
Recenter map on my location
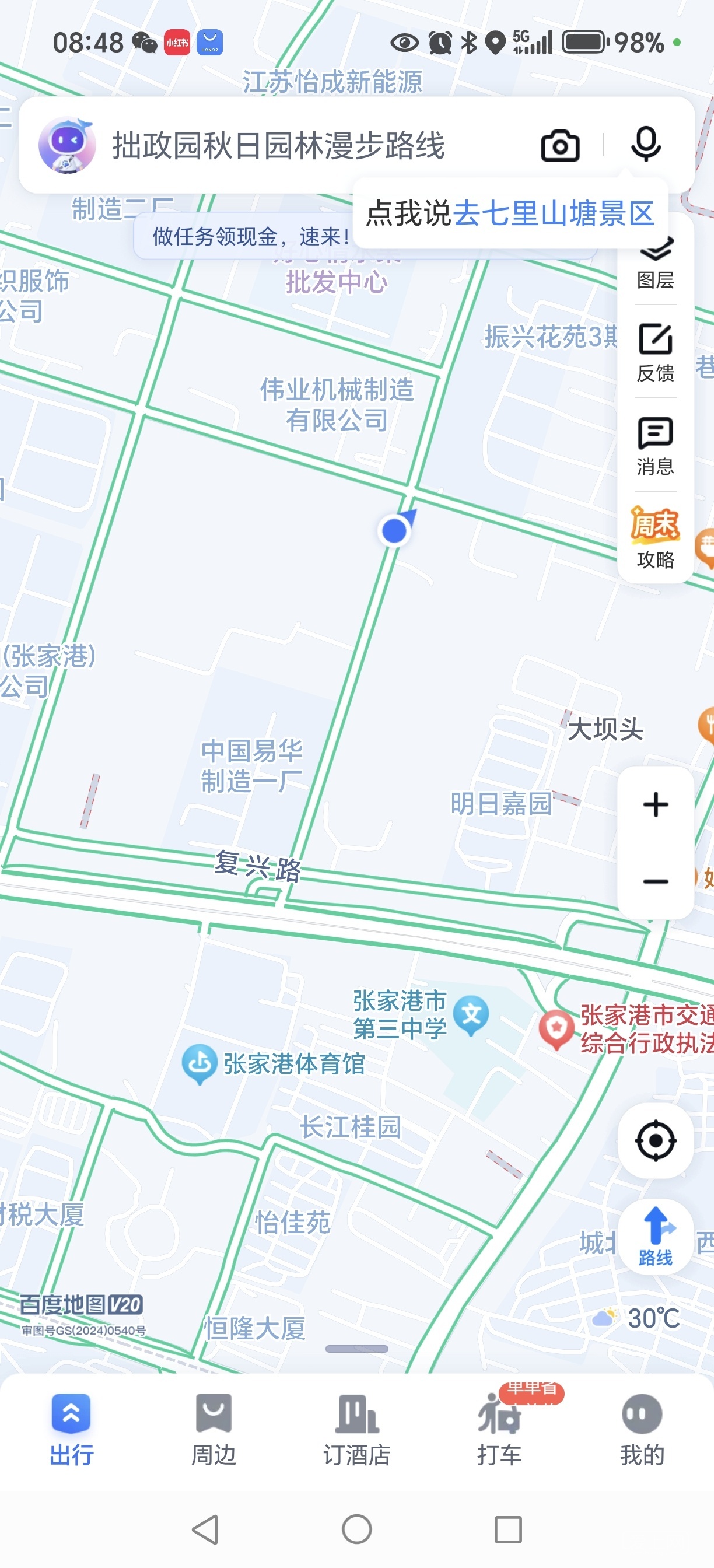click(x=655, y=1140)
